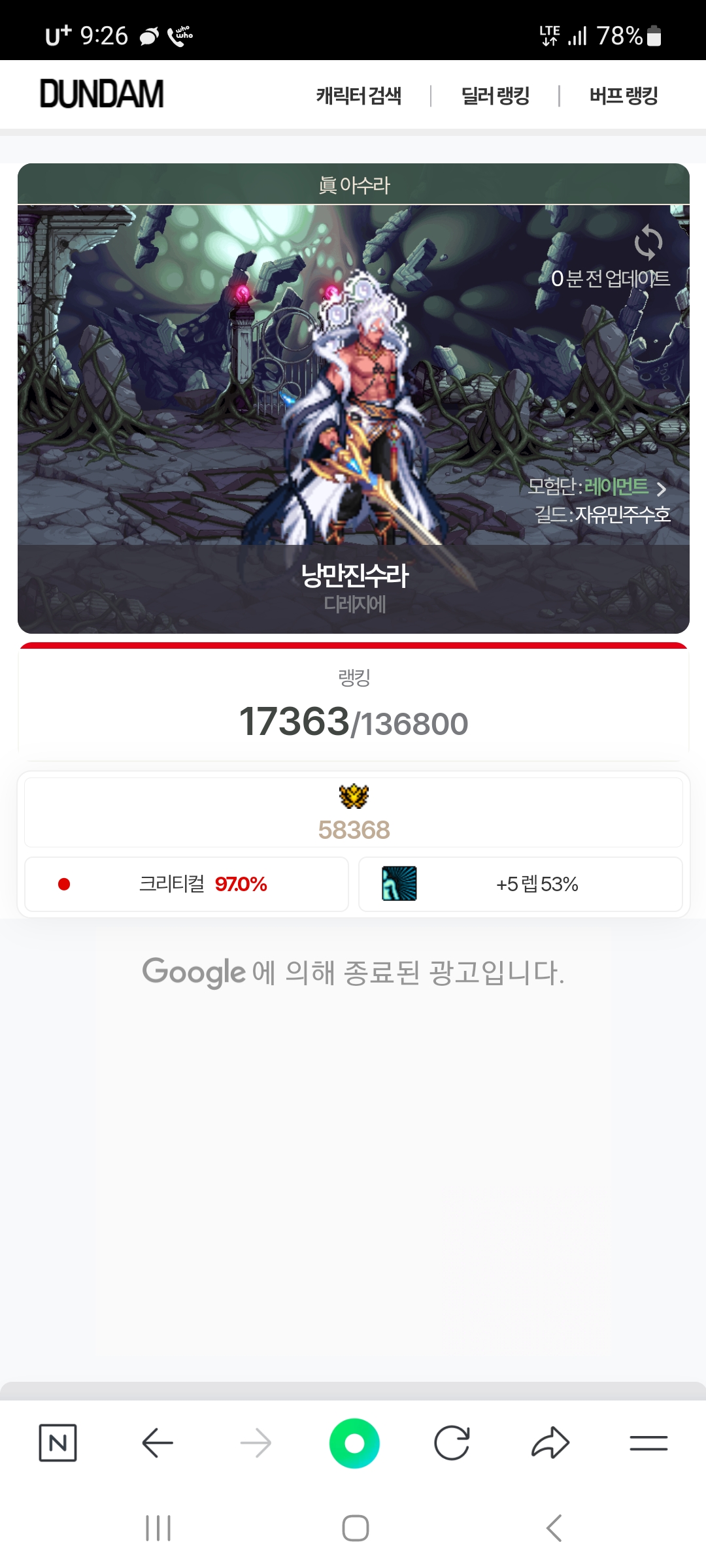Go to the system home screen
The image size is (706, 1568).
(x=355, y=1528)
